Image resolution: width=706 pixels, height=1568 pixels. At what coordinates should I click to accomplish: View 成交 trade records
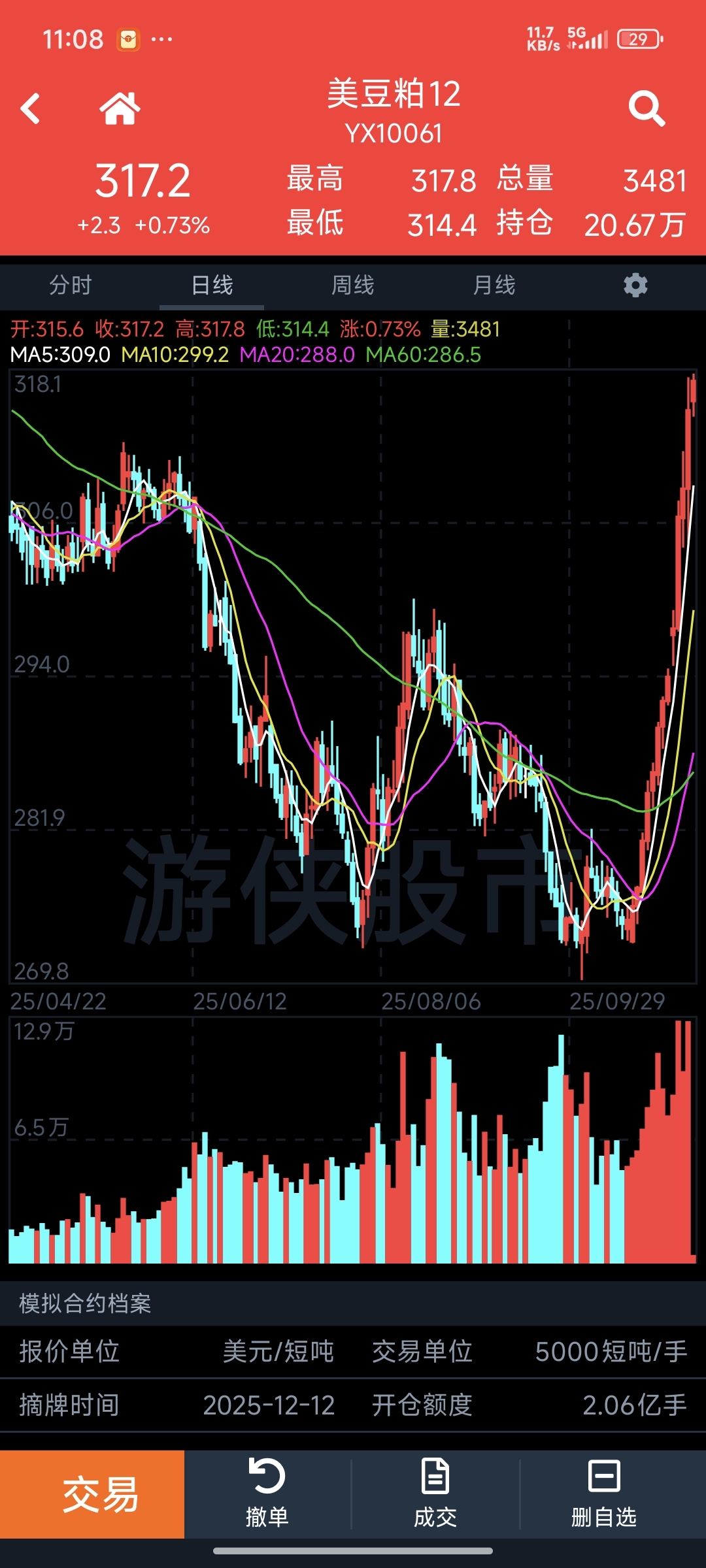pos(435,1494)
